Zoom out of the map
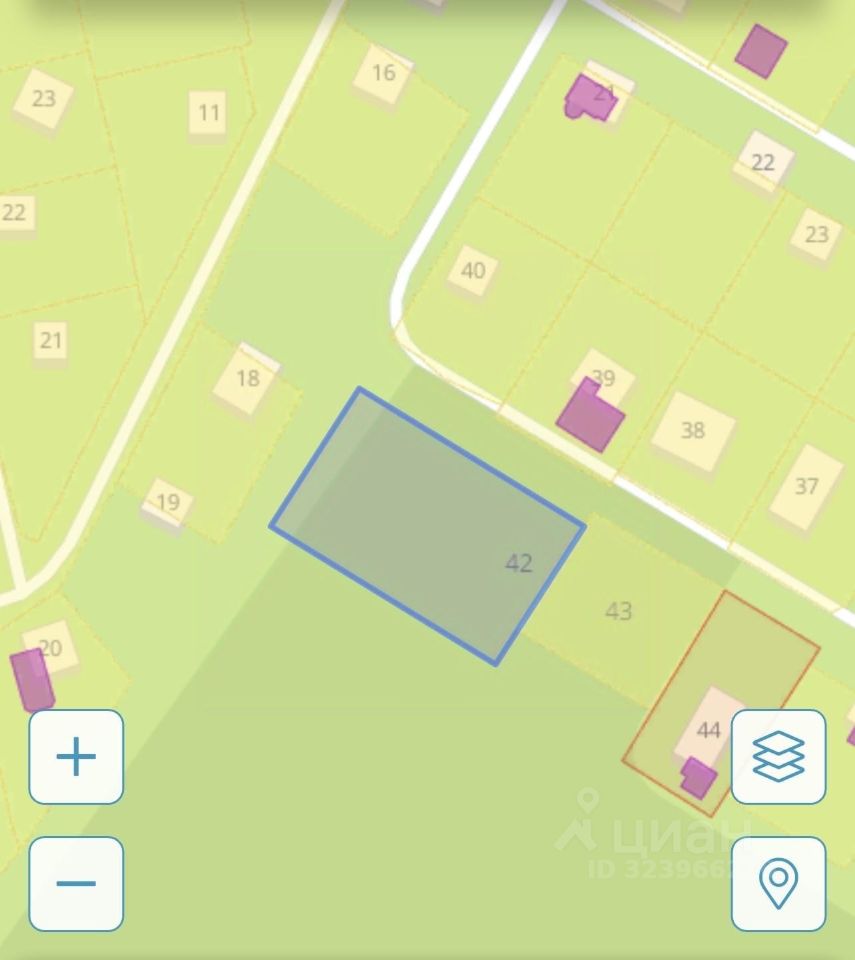Image resolution: width=855 pixels, height=960 pixels. coord(76,883)
